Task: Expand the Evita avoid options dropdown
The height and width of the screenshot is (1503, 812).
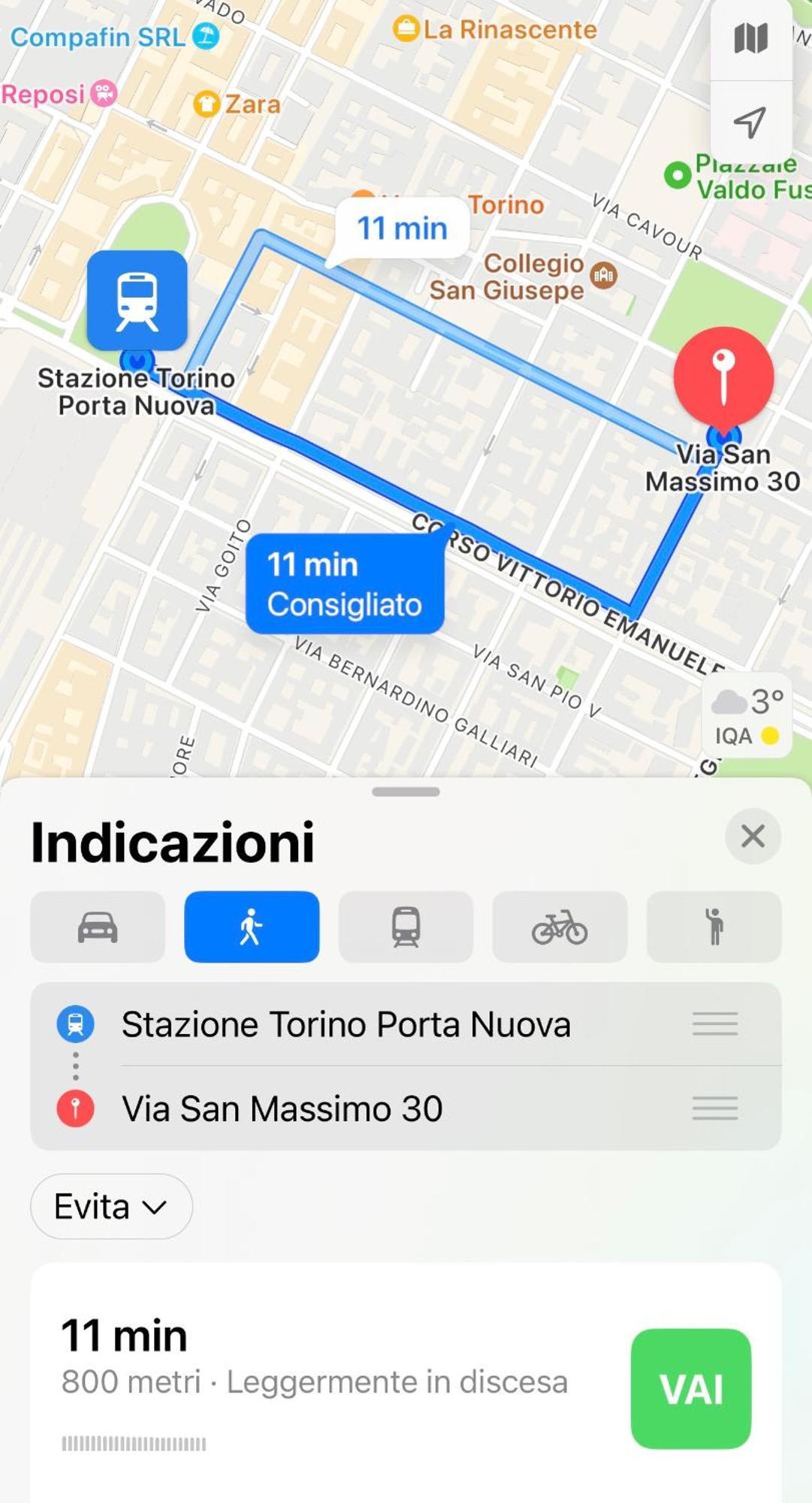Action: [111, 1206]
